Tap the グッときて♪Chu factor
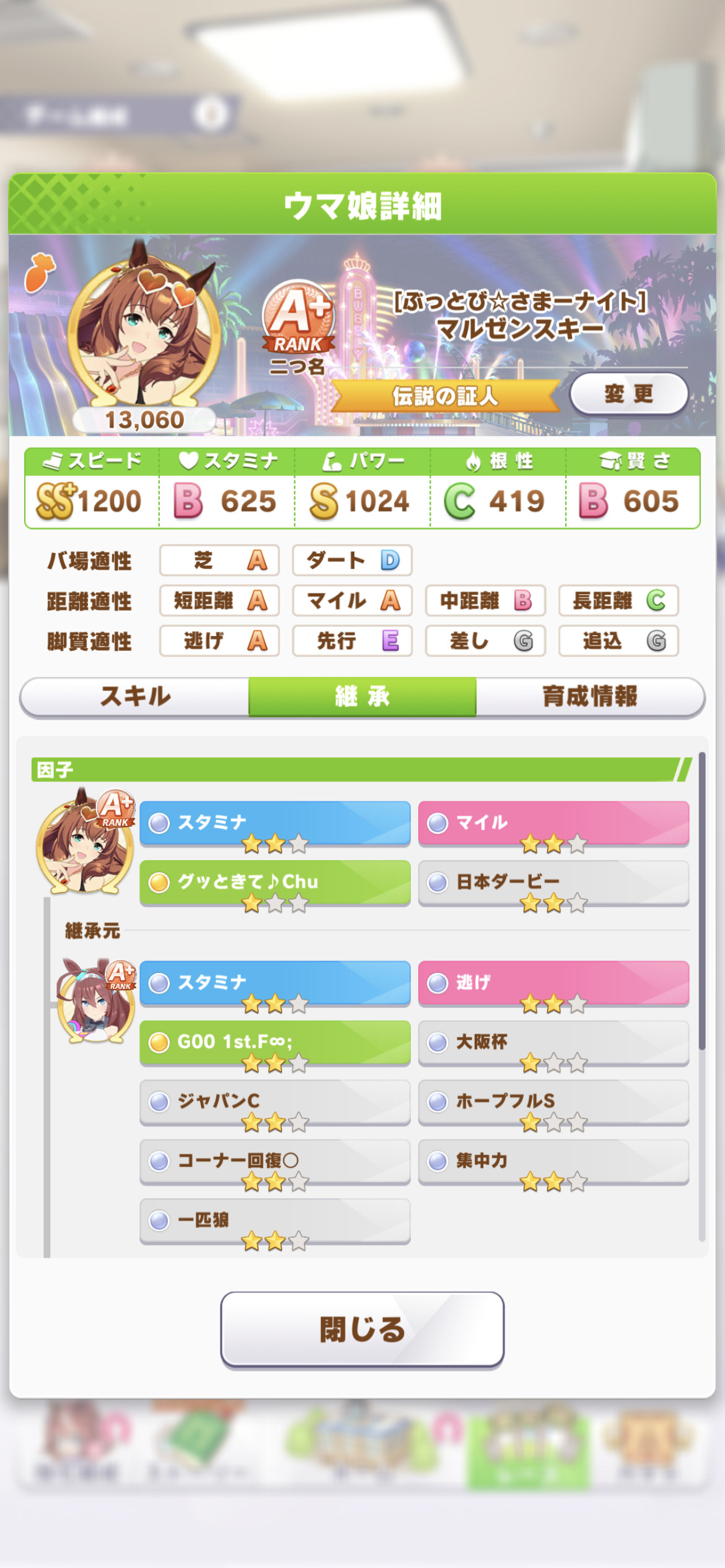 click(x=275, y=882)
